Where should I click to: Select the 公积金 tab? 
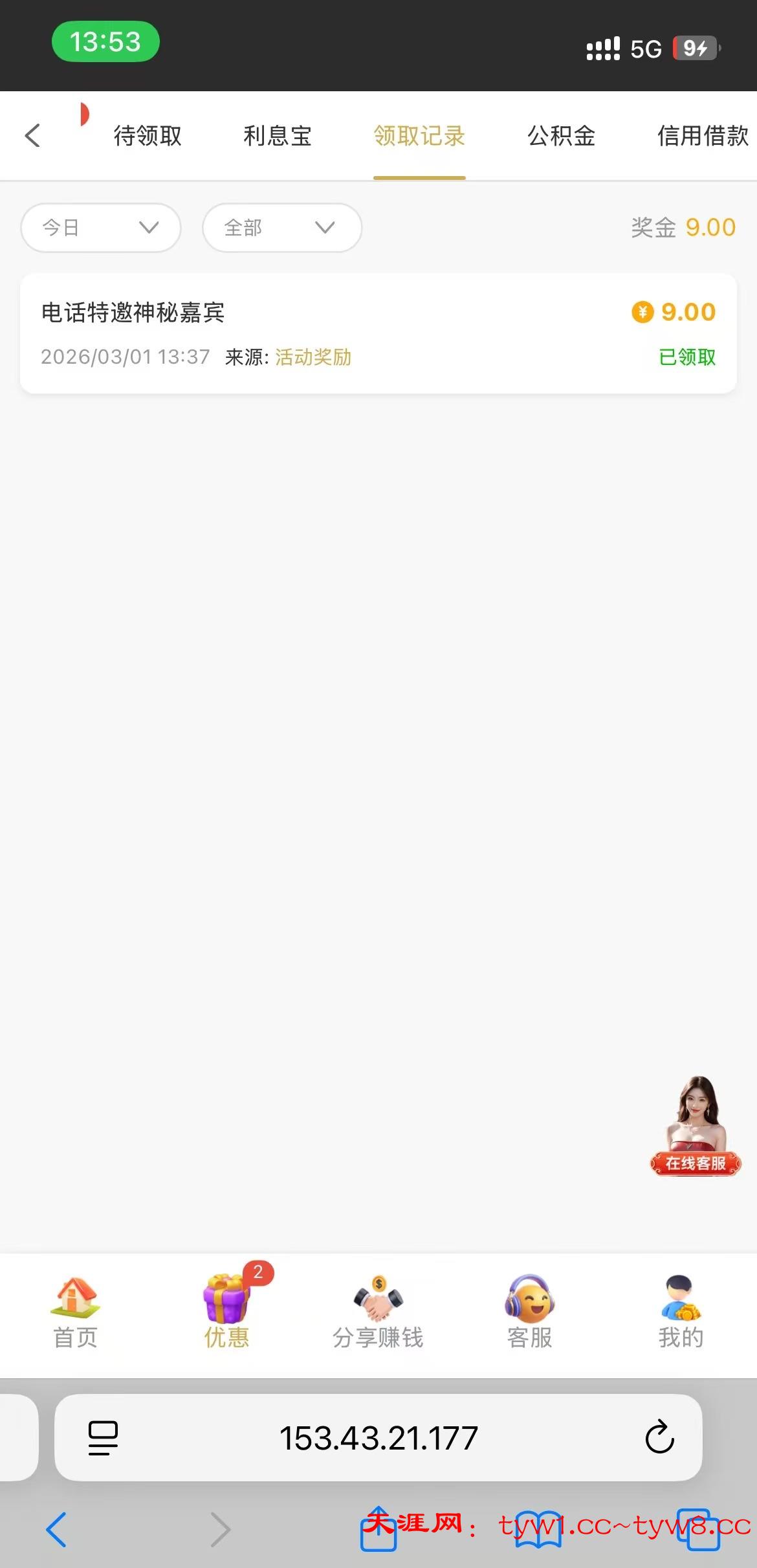click(x=561, y=136)
